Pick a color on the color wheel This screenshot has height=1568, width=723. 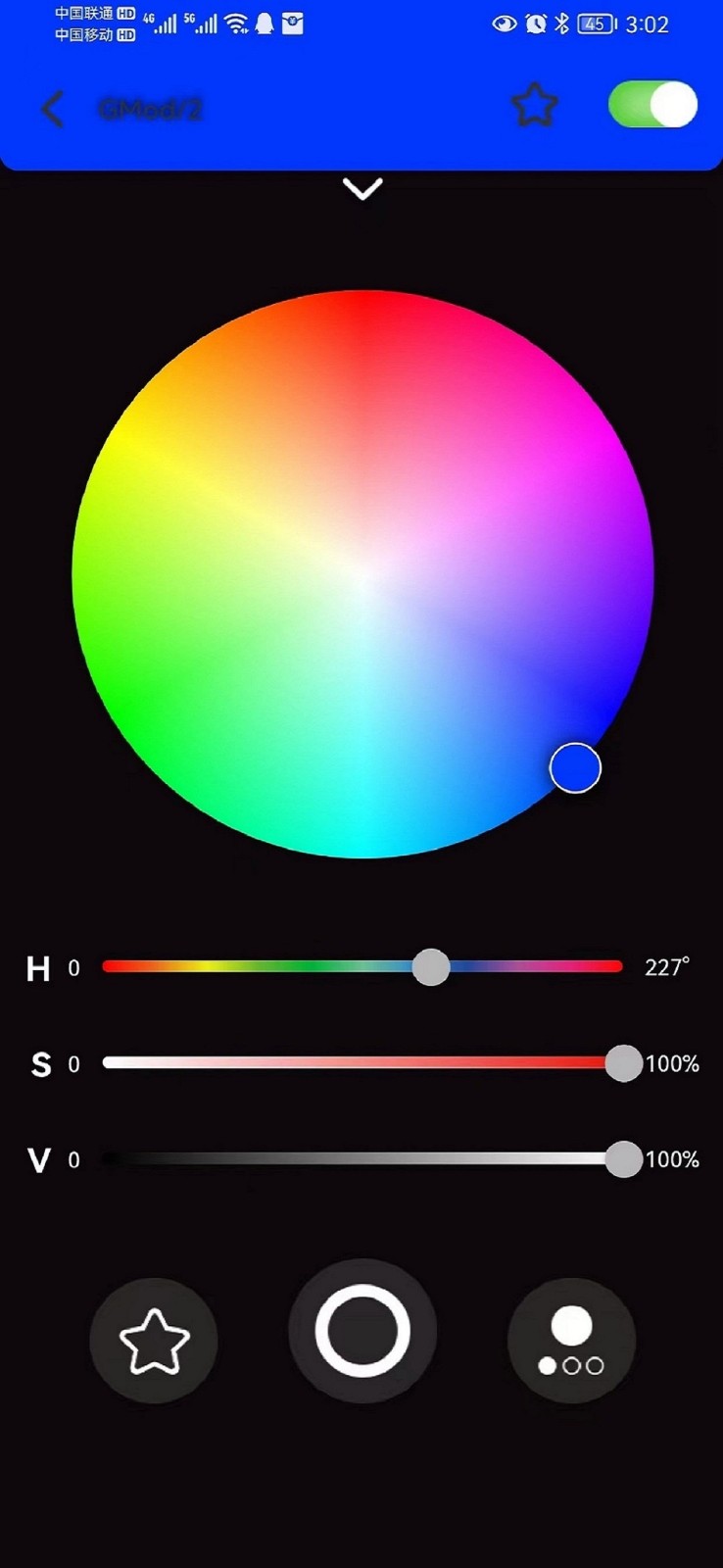tap(362, 574)
